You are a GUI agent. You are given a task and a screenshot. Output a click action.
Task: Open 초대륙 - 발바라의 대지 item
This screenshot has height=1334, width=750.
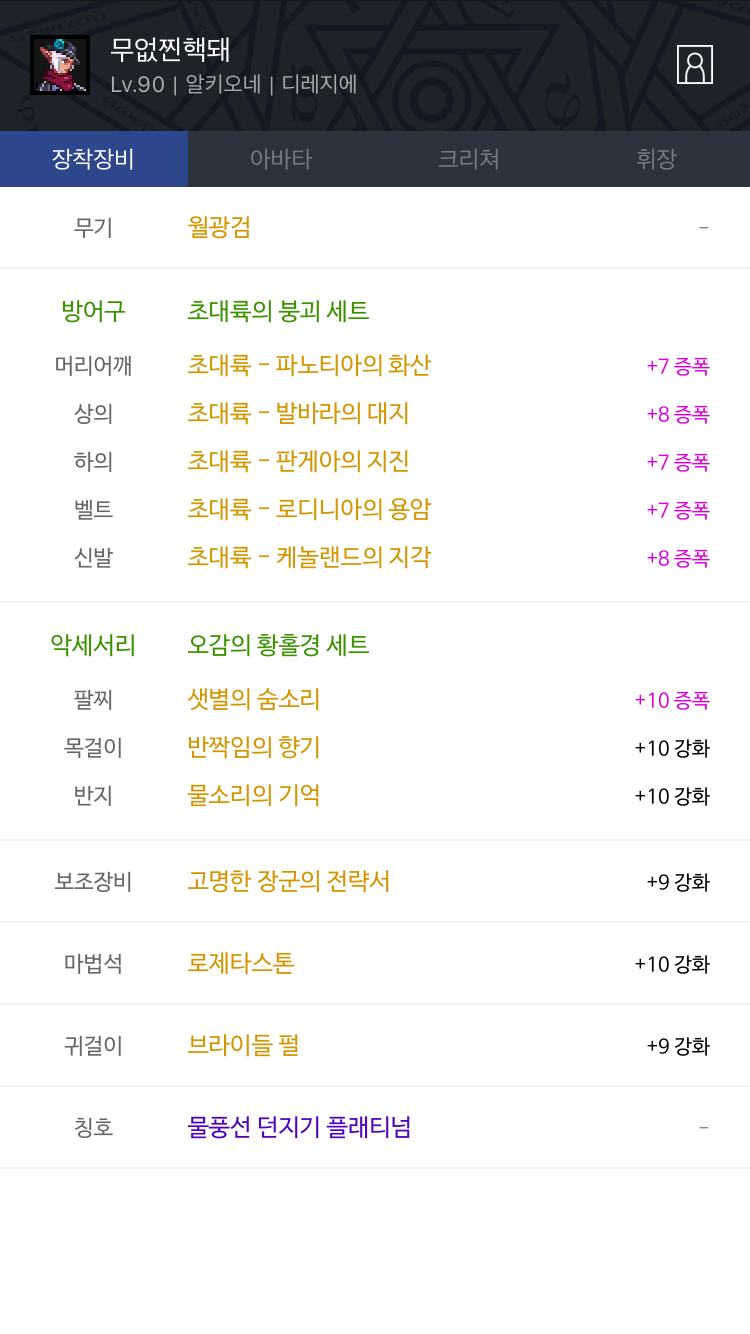point(298,413)
